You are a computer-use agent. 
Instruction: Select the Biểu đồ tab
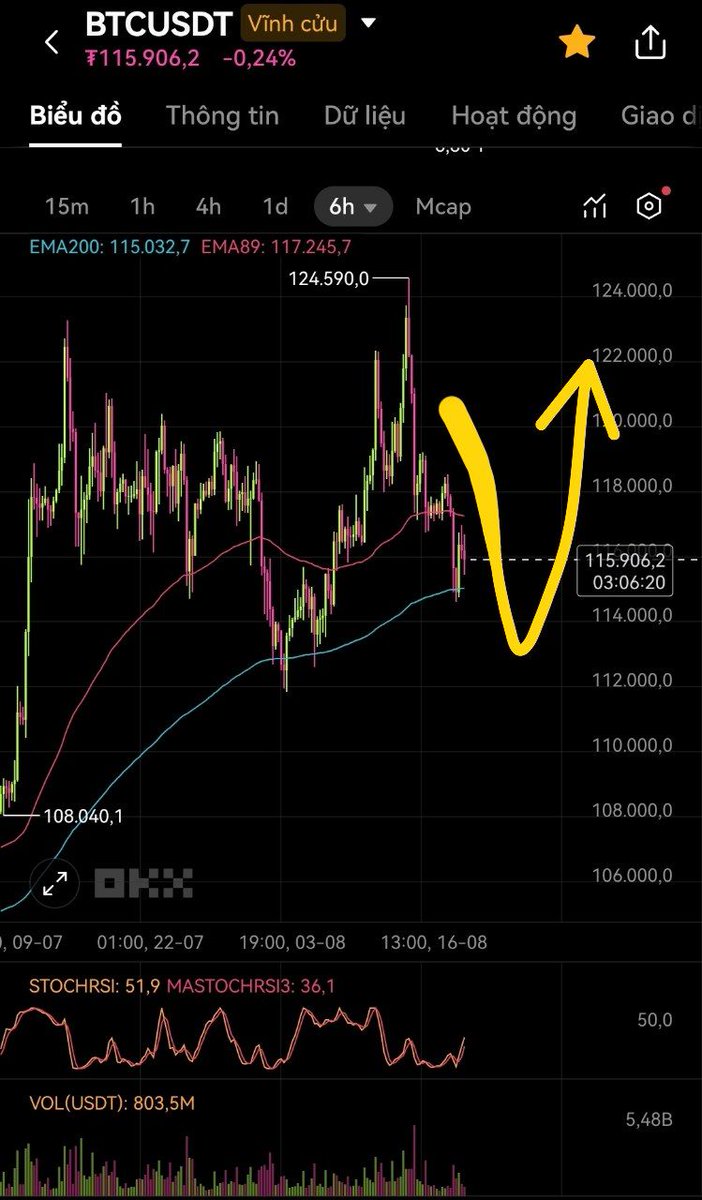point(76,115)
